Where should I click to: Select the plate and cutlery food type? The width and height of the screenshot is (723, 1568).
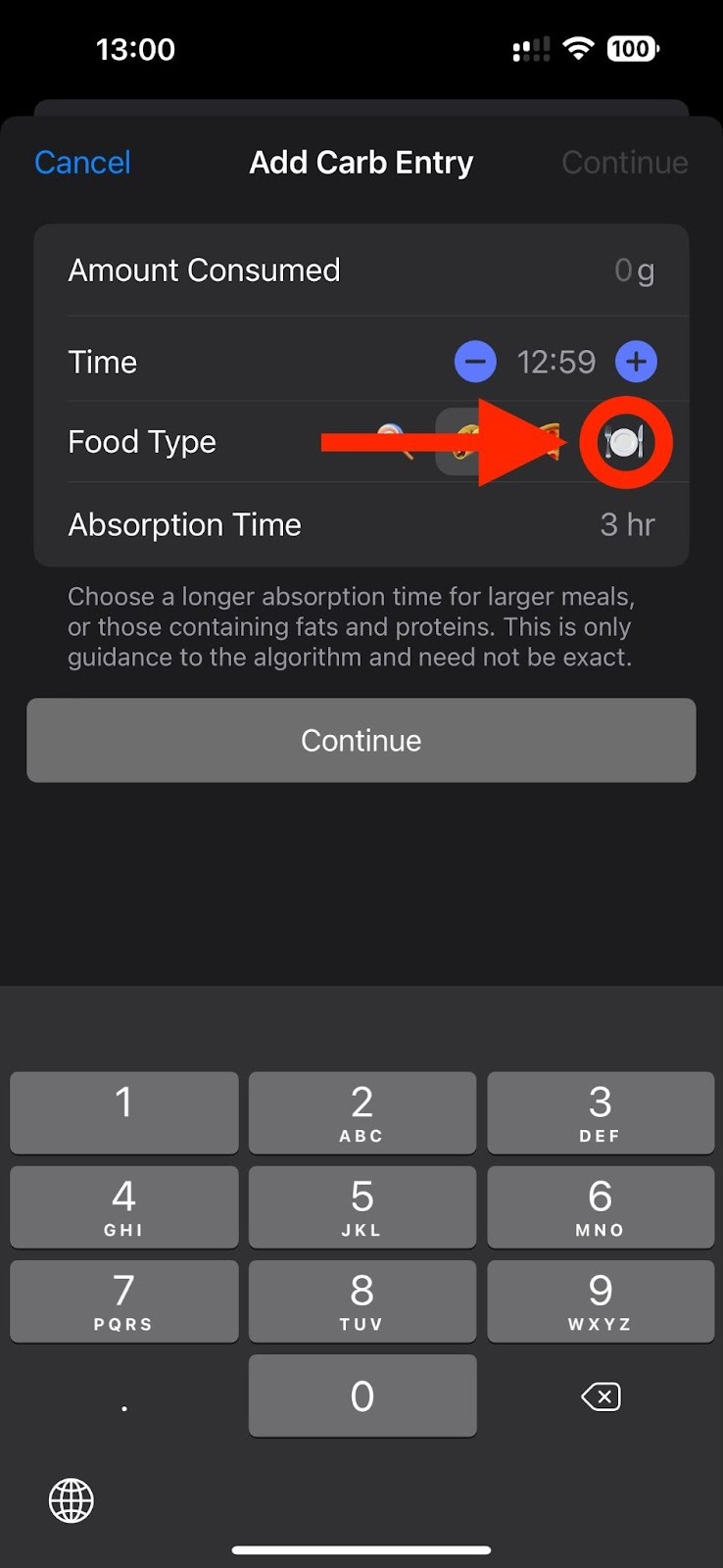[x=624, y=443]
